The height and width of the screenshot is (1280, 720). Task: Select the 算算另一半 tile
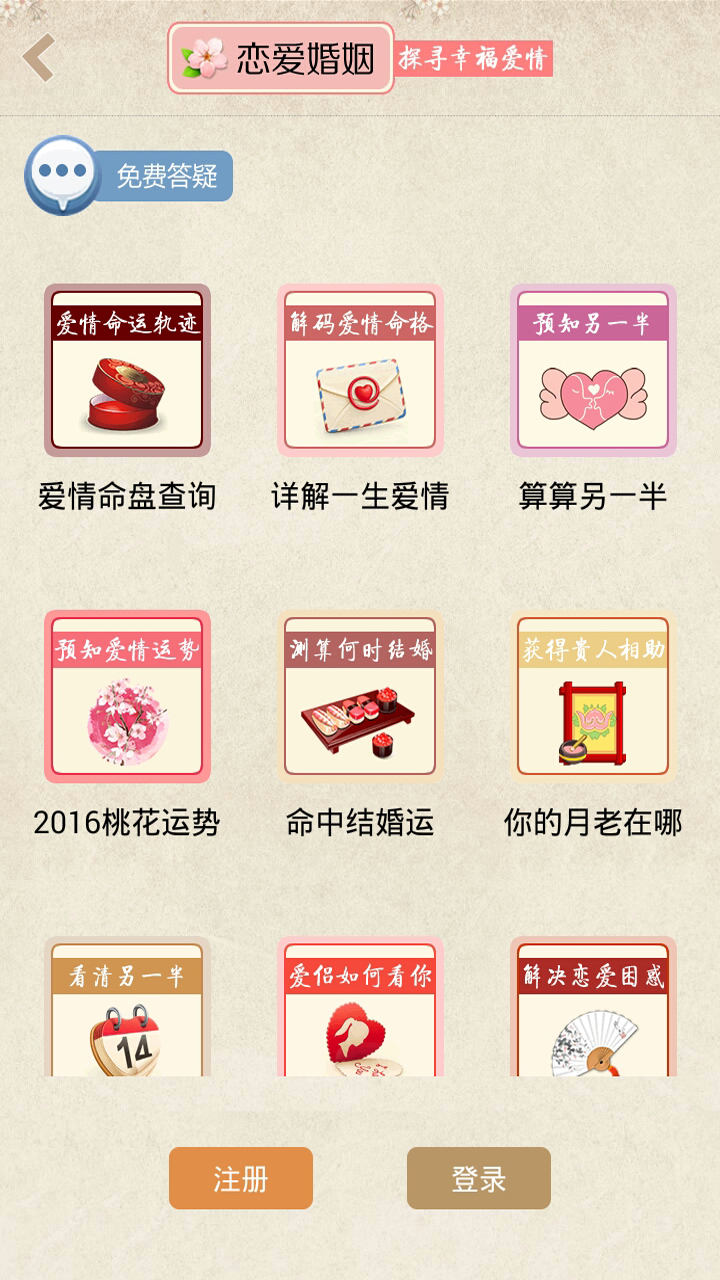[593, 371]
